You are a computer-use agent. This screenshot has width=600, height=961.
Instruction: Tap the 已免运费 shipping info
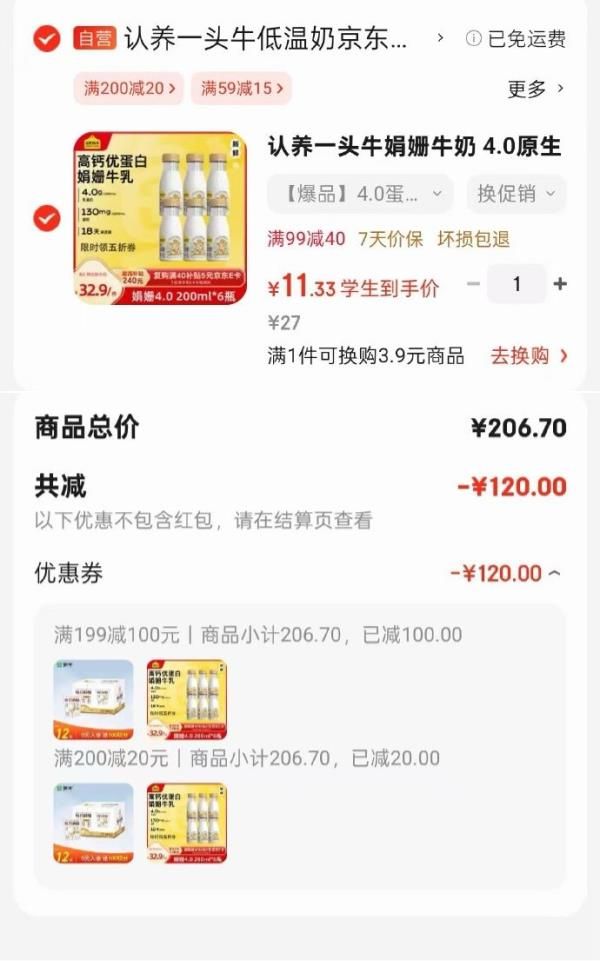pyautogui.click(x=516, y=39)
